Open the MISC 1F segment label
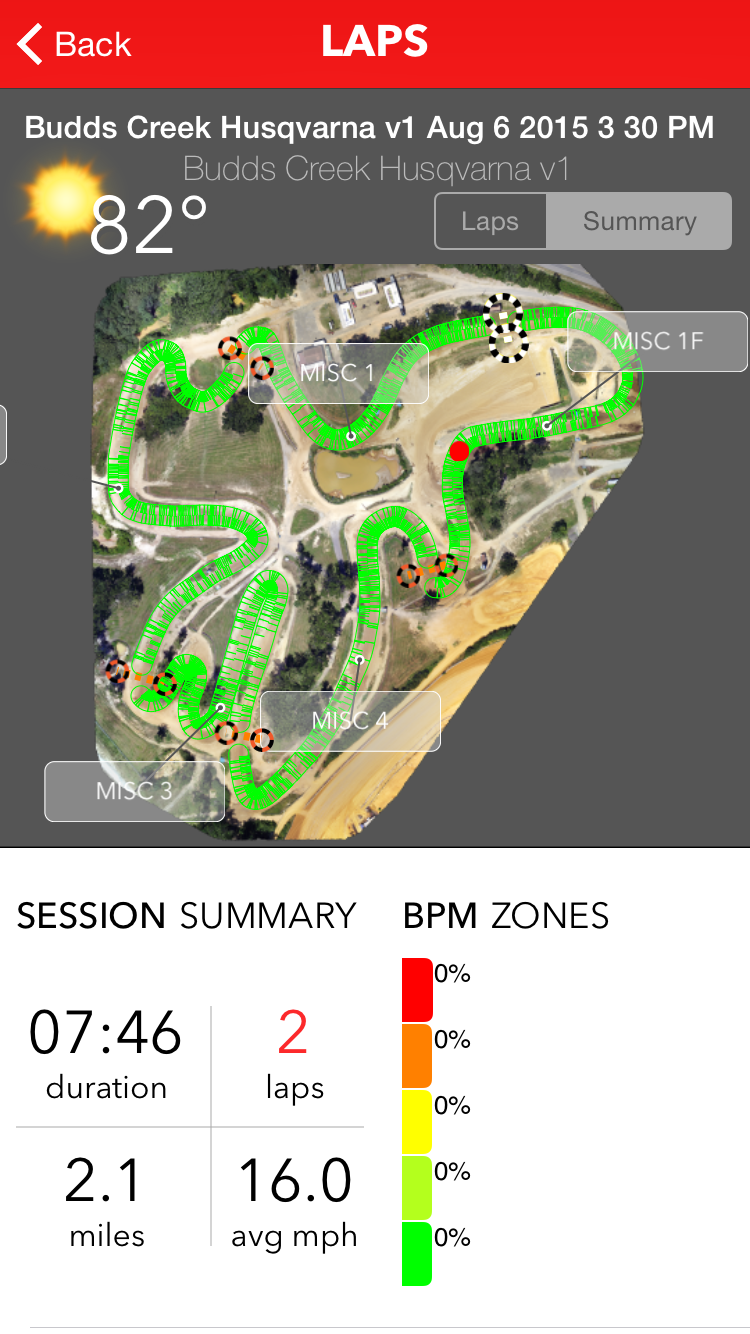Viewport: 750px width, 1334px height. pyautogui.click(x=657, y=341)
